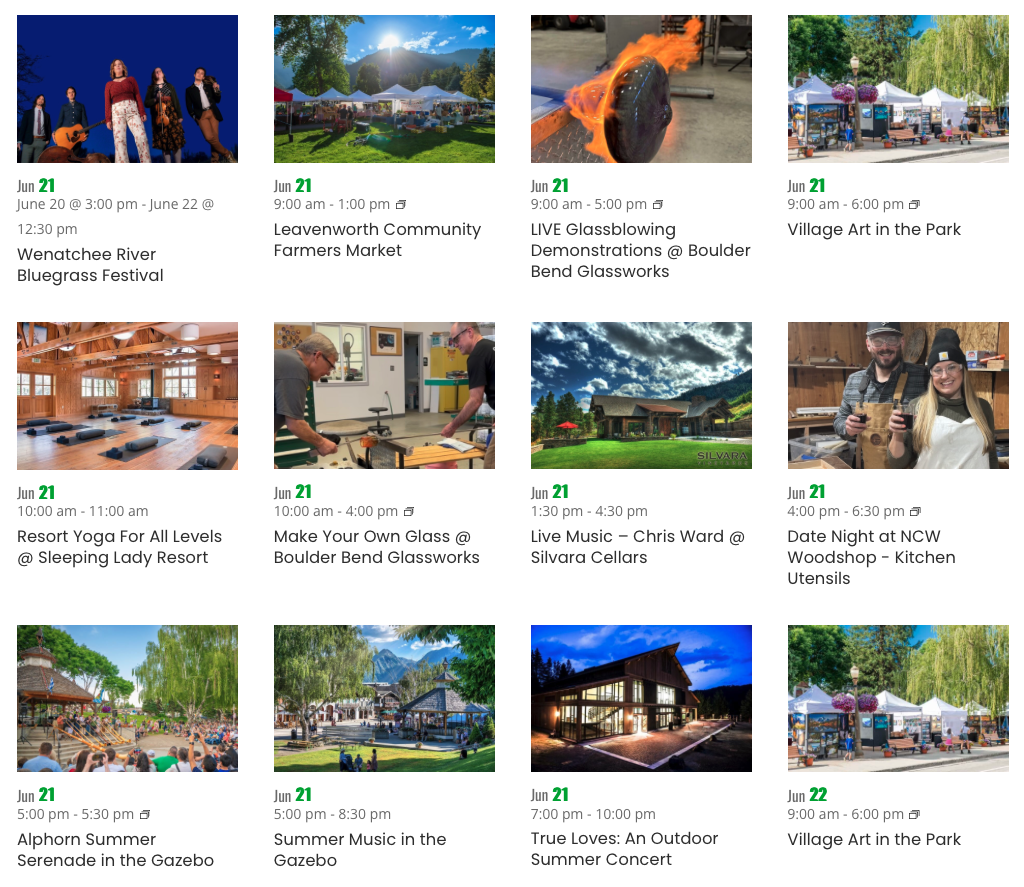Open True Loves: An Outdoor Summer Concert
This screenshot has width=1024, height=887.
[x=624, y=848]
